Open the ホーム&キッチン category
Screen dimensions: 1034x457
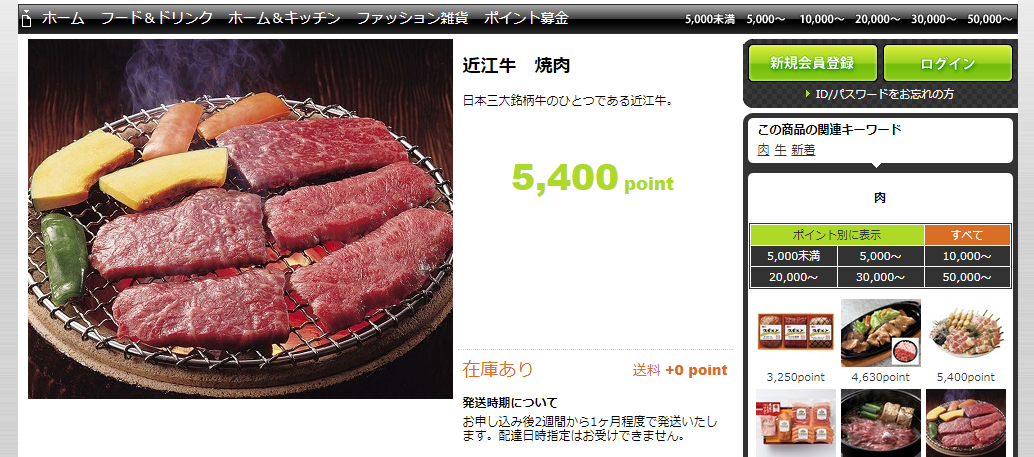pyautogui.click(x=284, y=18)
